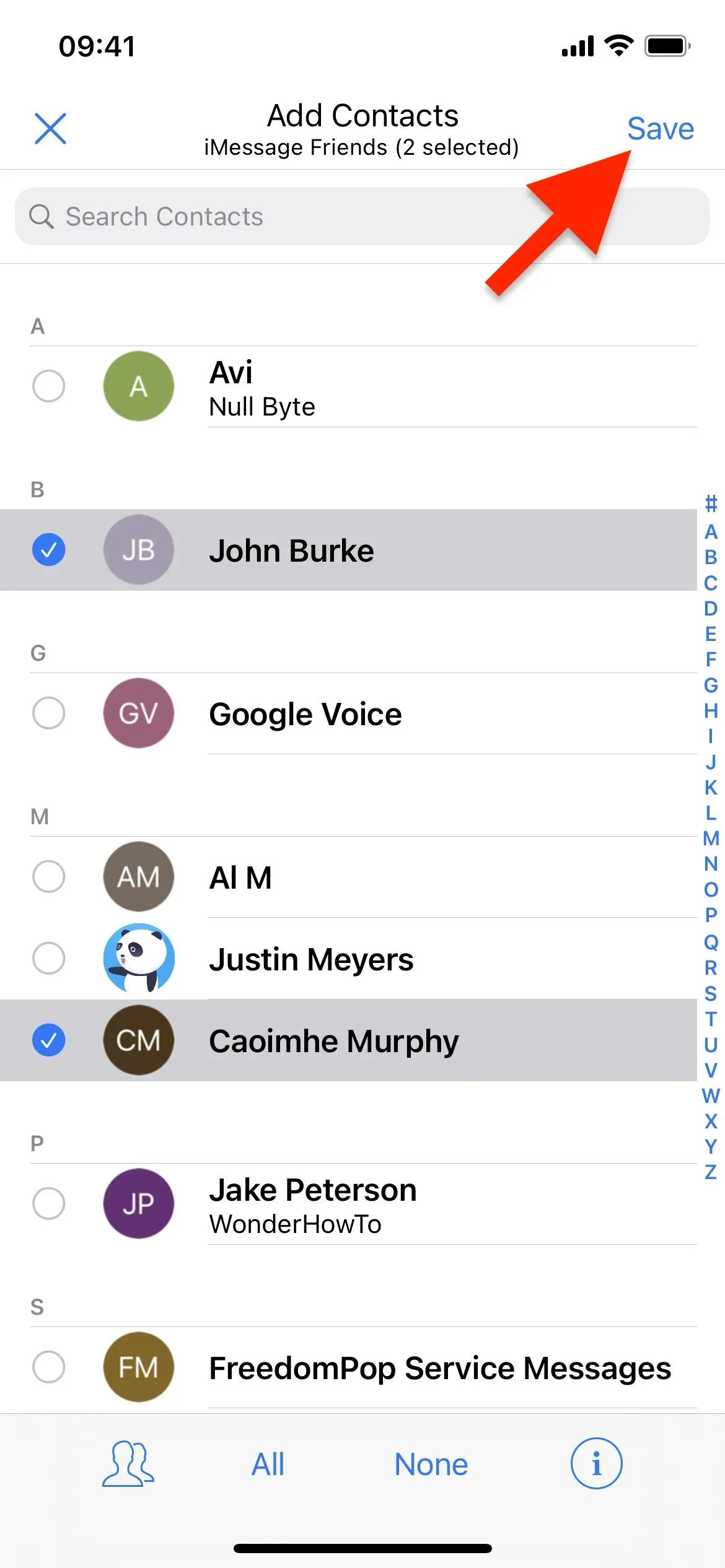This screenshot has height=1568, width=725.
Task: Close the Add Contacts screen
Action: point(50,129)
